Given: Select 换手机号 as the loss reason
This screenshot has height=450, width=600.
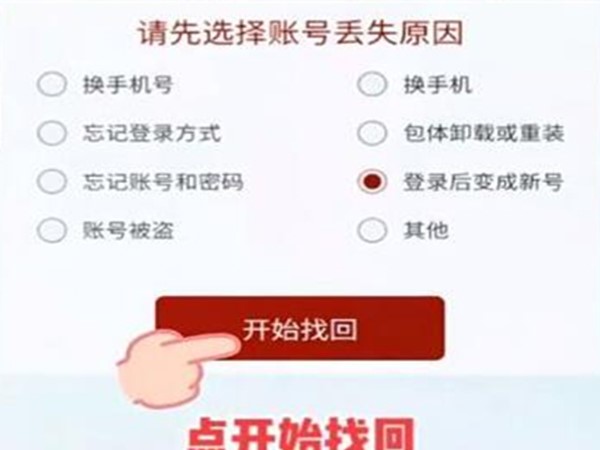Looking at the screenshot, I should coord(51,85).
